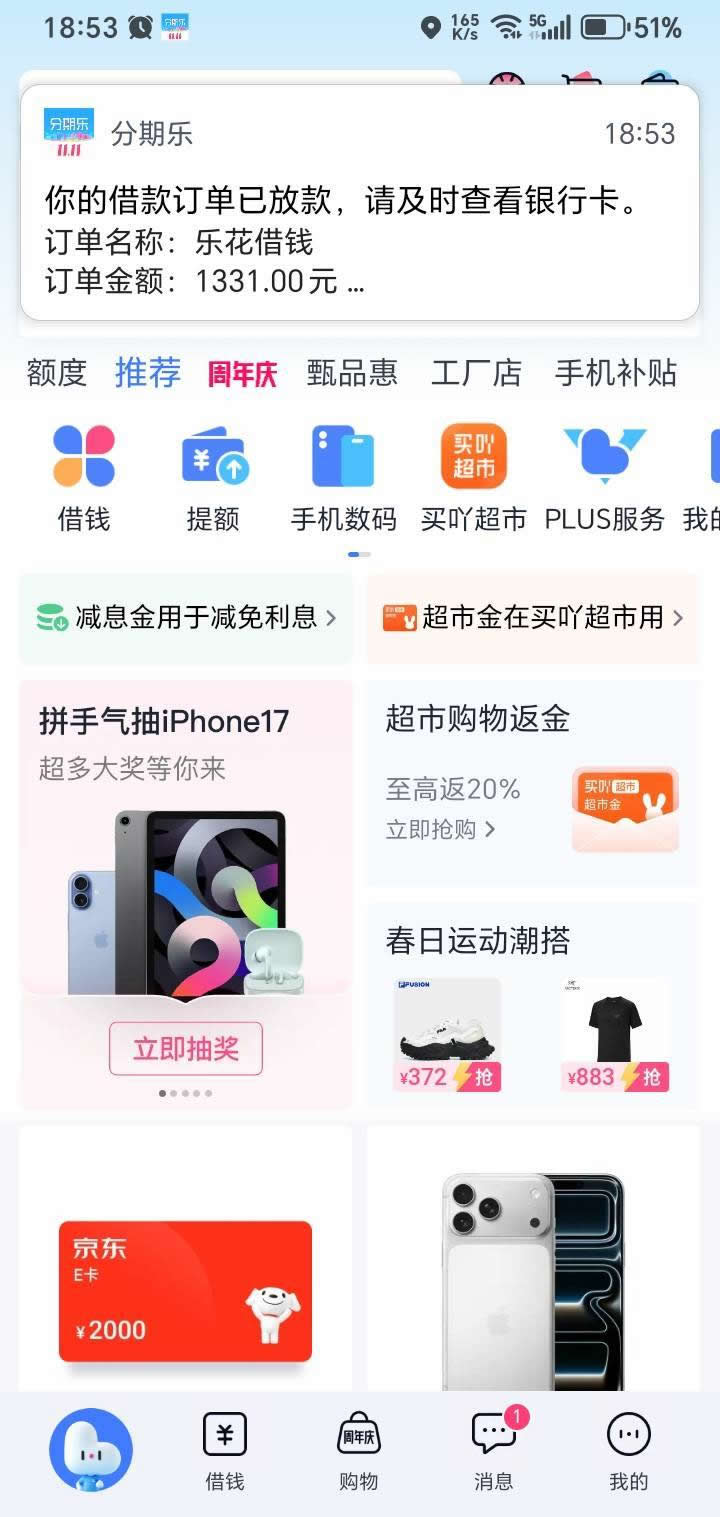The height and width of the screenshot is (1517, 720).
Task: Go to the 手机补贴 tab
Action: [x=616, y=373]
